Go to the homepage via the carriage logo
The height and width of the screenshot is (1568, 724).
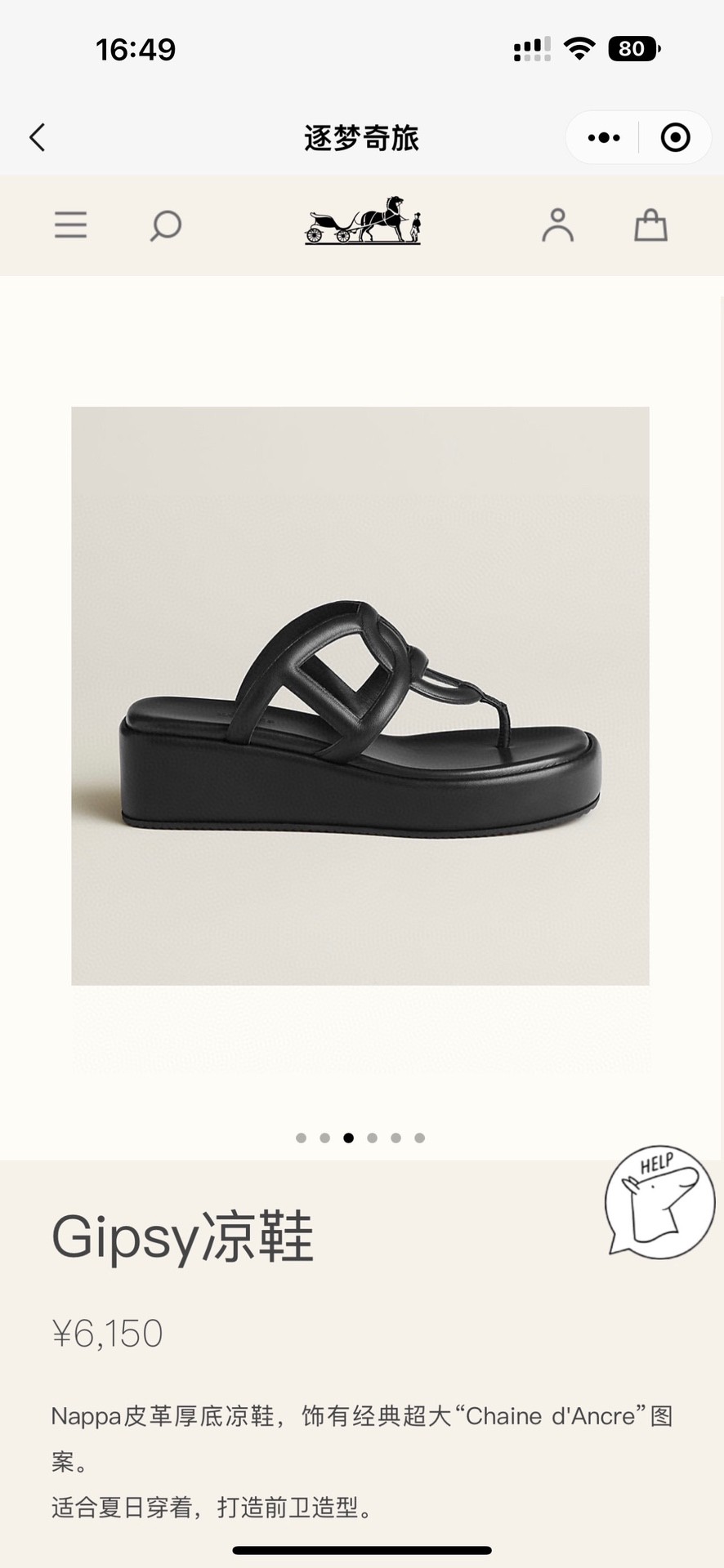[363, 220]
